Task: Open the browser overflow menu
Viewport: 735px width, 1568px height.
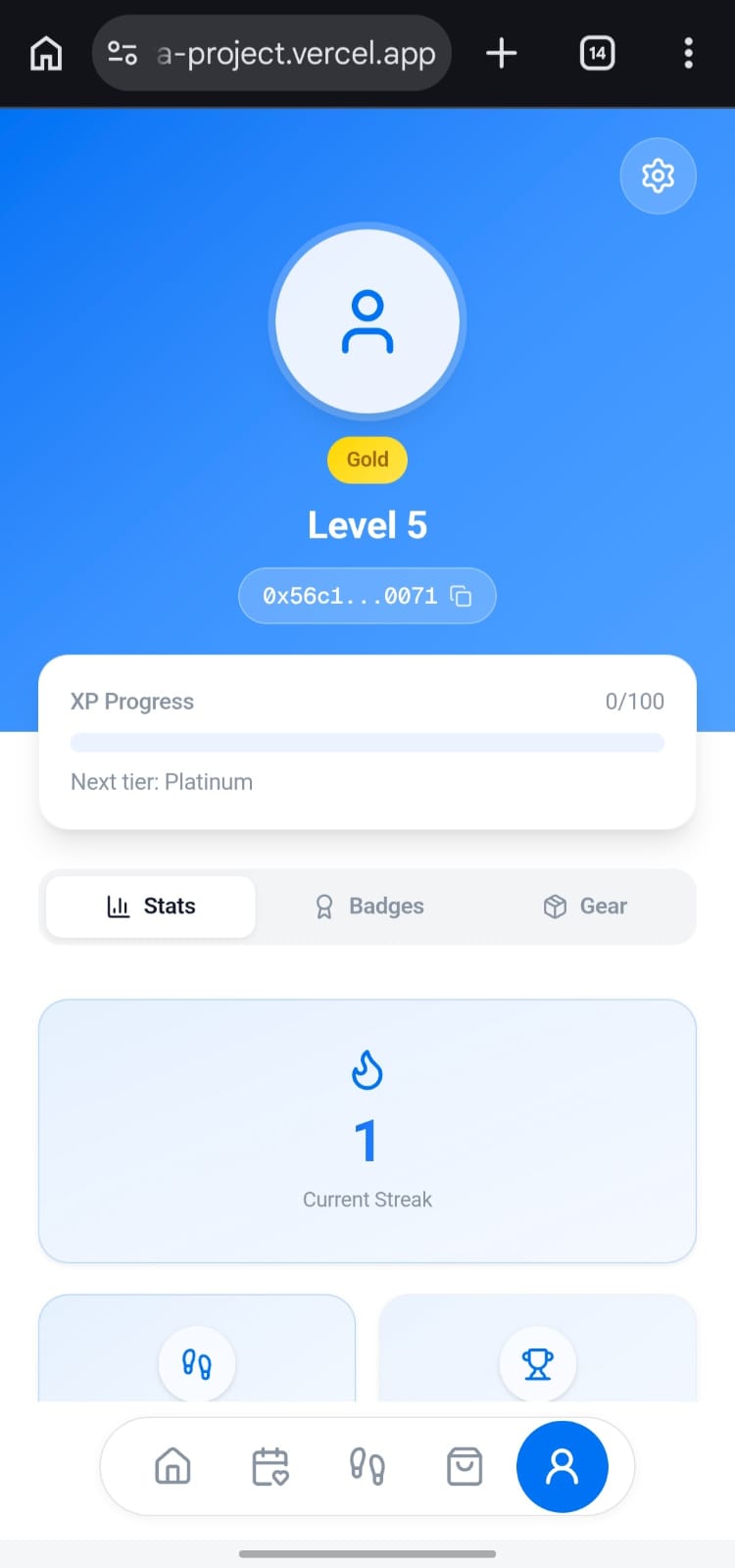Action: click(688, 53)
